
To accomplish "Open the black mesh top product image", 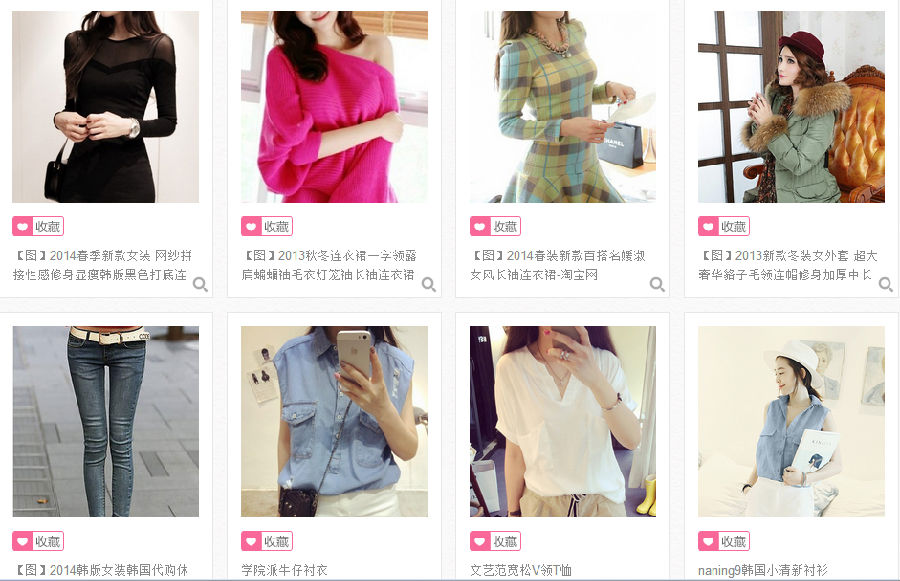I will coord(105,106).
